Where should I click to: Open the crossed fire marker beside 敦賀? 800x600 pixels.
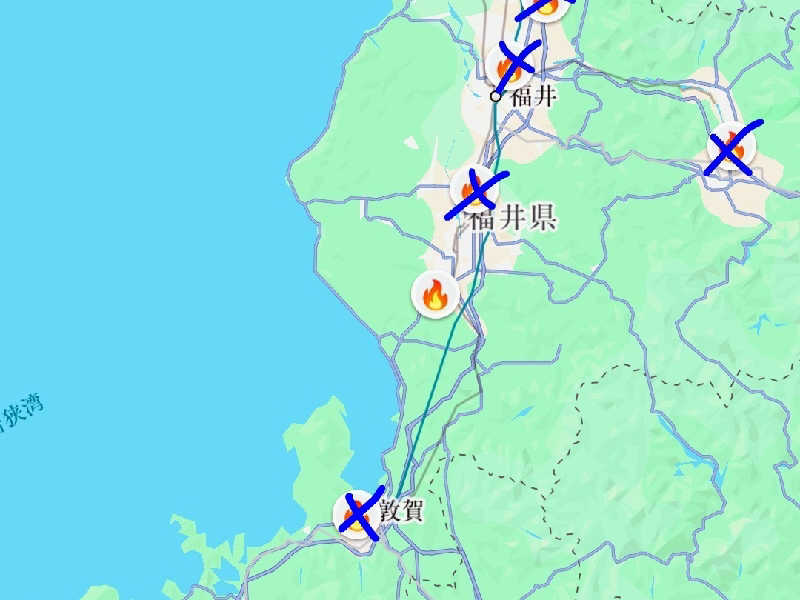(357, 515)
